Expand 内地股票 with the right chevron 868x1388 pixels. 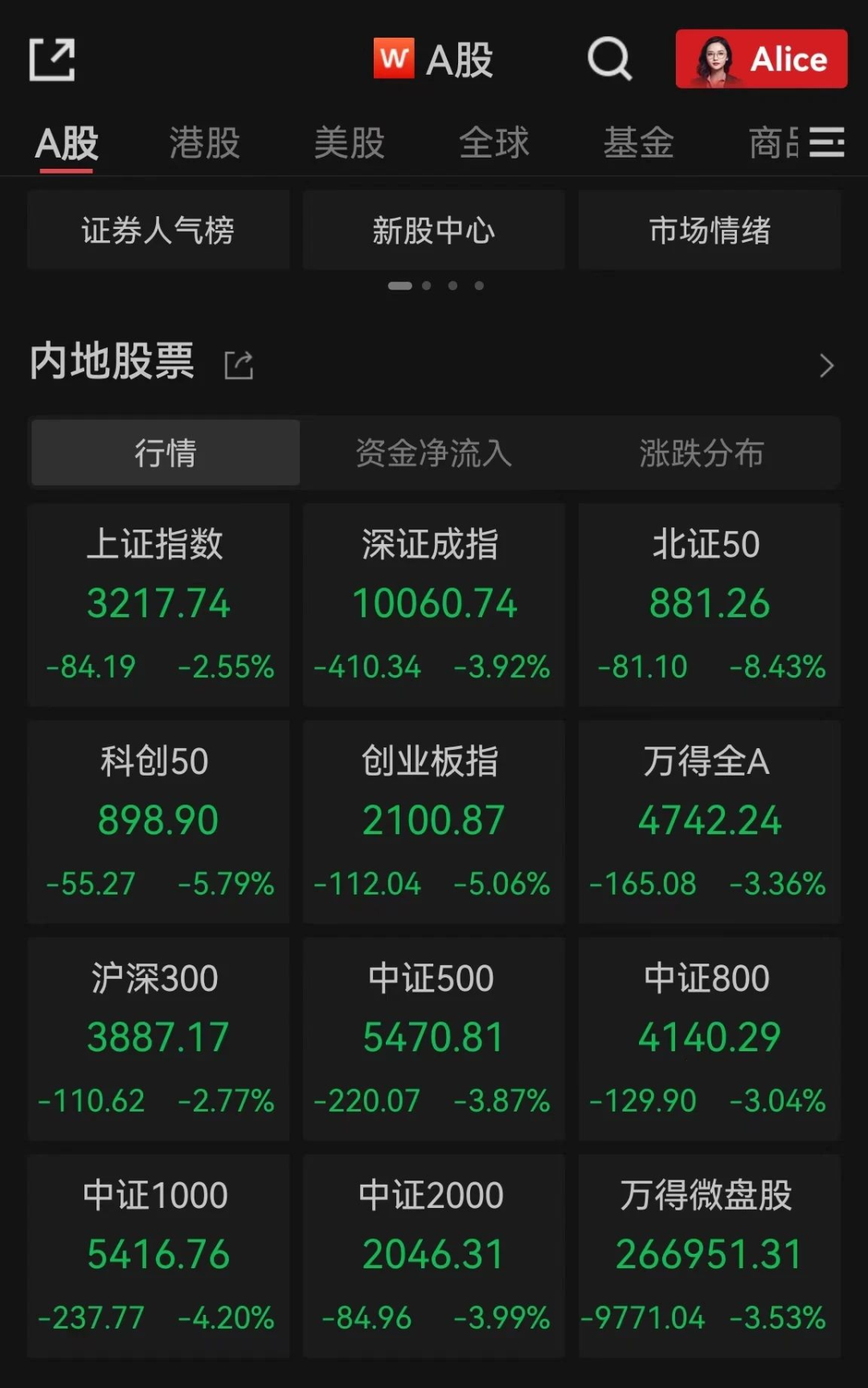click(x=826, y=366)
